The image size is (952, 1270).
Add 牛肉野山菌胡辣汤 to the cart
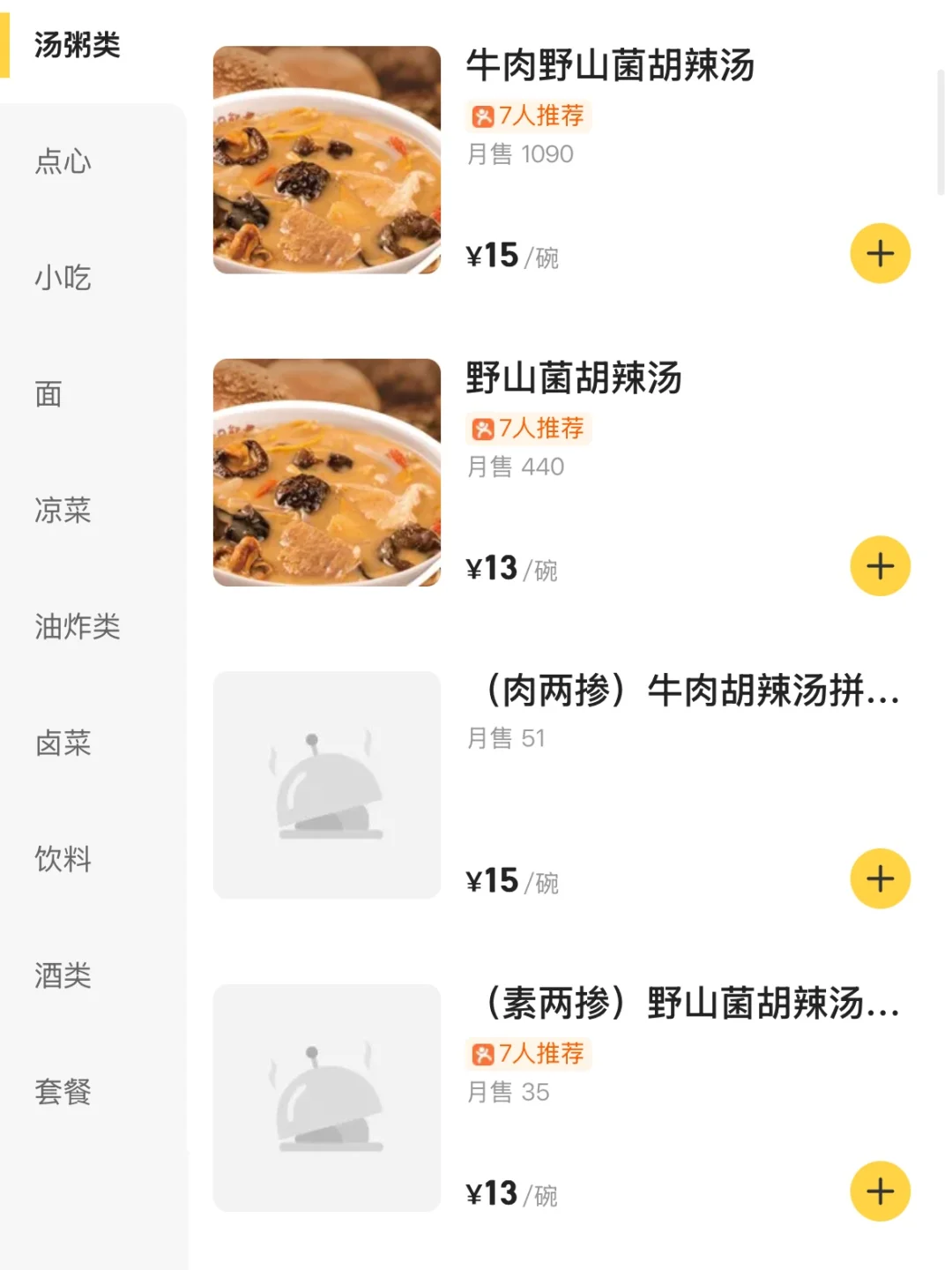pyautogui.click(x=880, y=254)
